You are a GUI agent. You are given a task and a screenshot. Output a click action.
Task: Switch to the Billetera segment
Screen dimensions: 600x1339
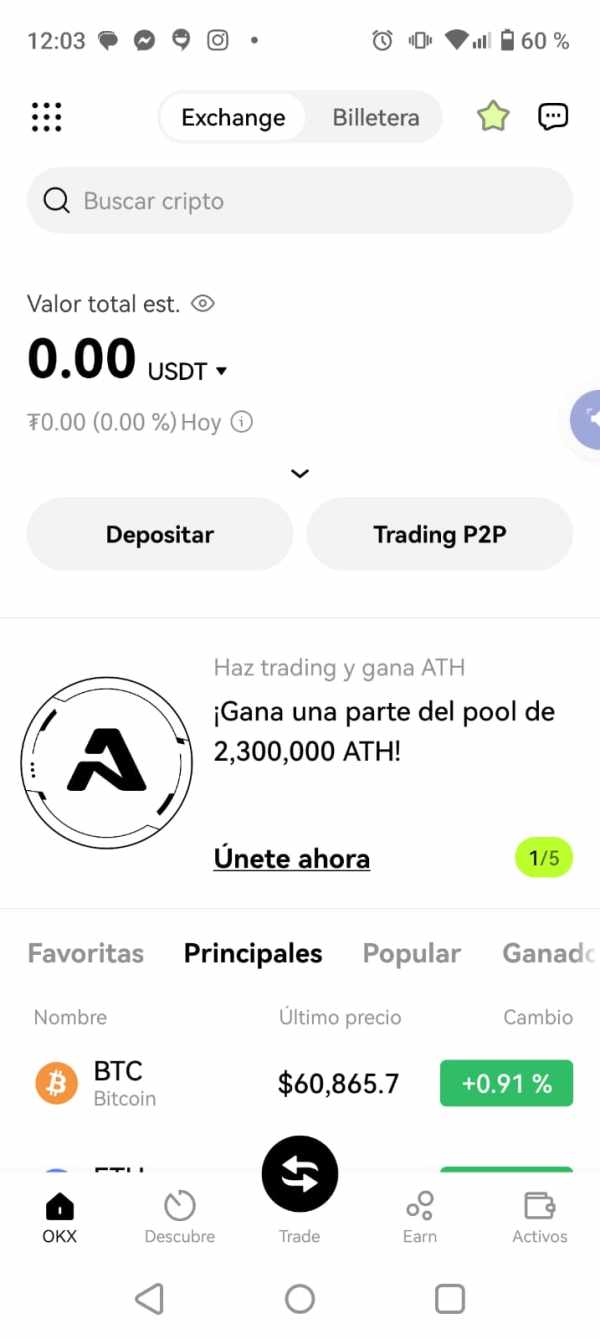(375, 118)
